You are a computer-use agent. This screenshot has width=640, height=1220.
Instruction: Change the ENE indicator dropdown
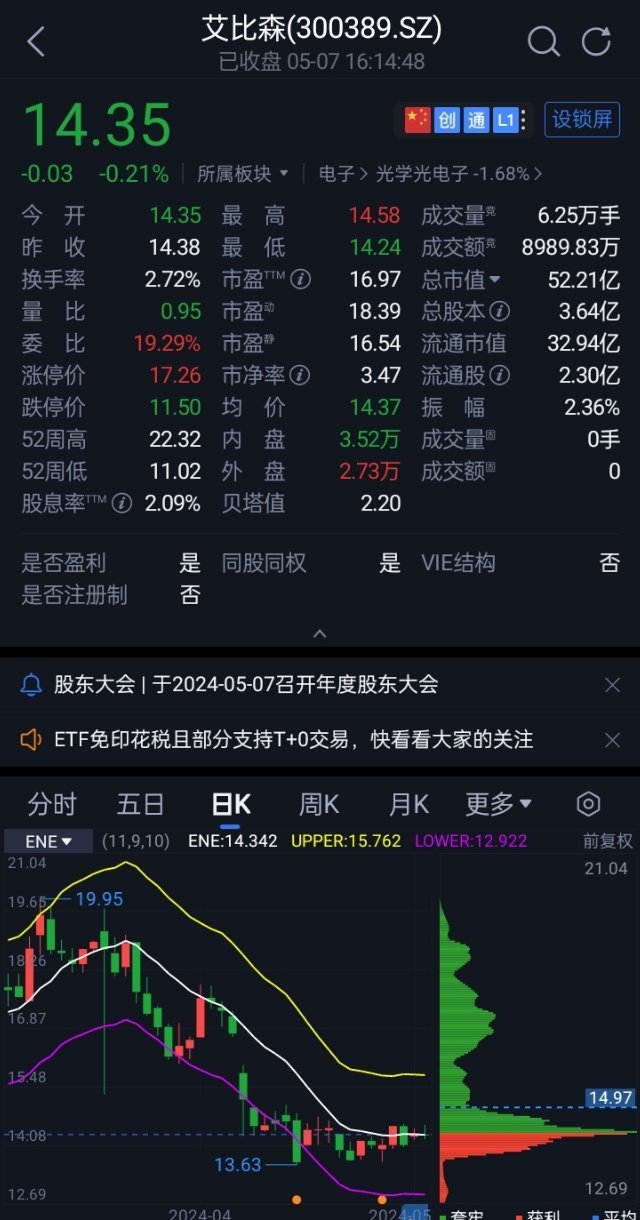coord(48,841)
